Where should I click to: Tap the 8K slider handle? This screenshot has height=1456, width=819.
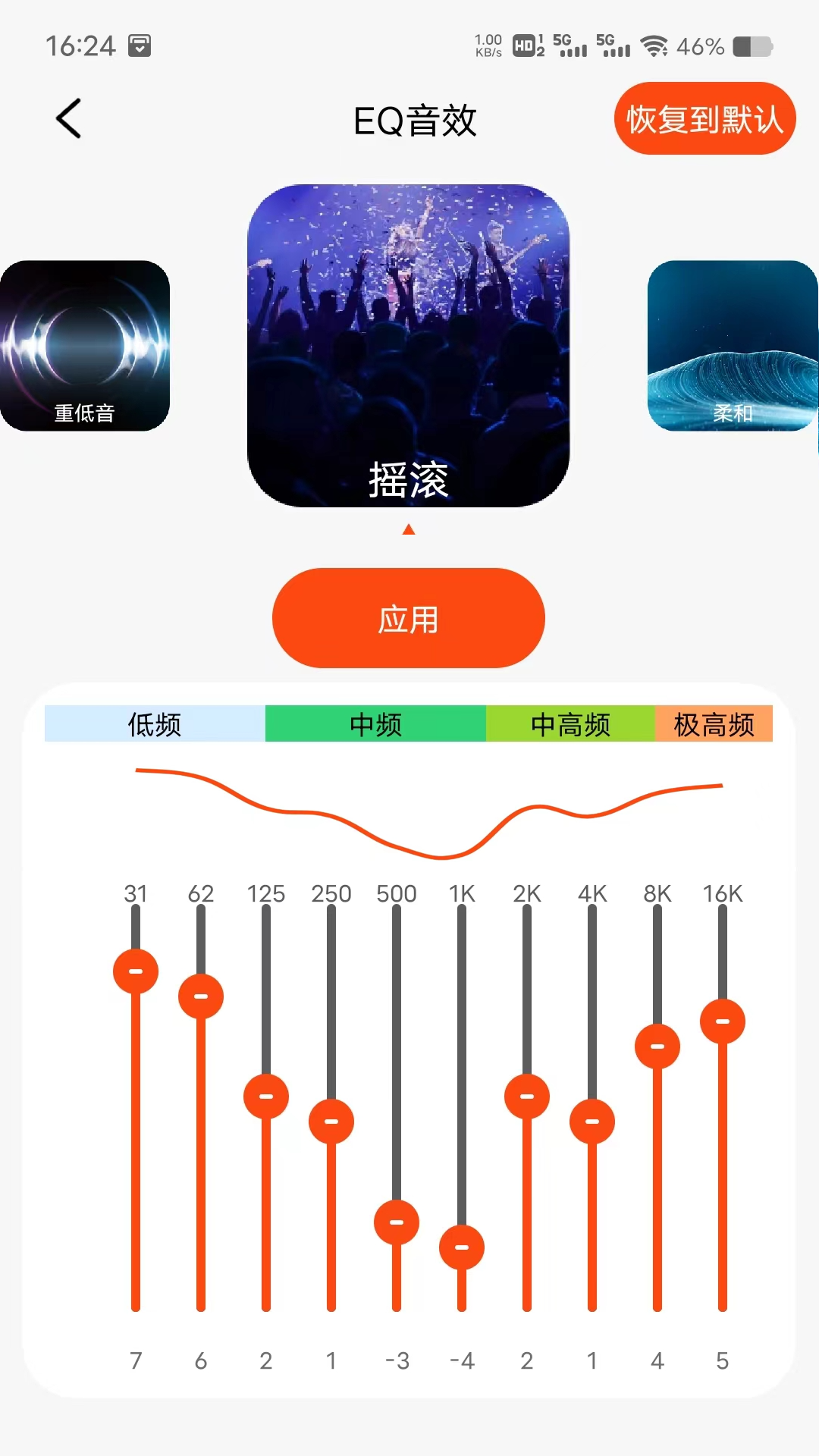657,1046
